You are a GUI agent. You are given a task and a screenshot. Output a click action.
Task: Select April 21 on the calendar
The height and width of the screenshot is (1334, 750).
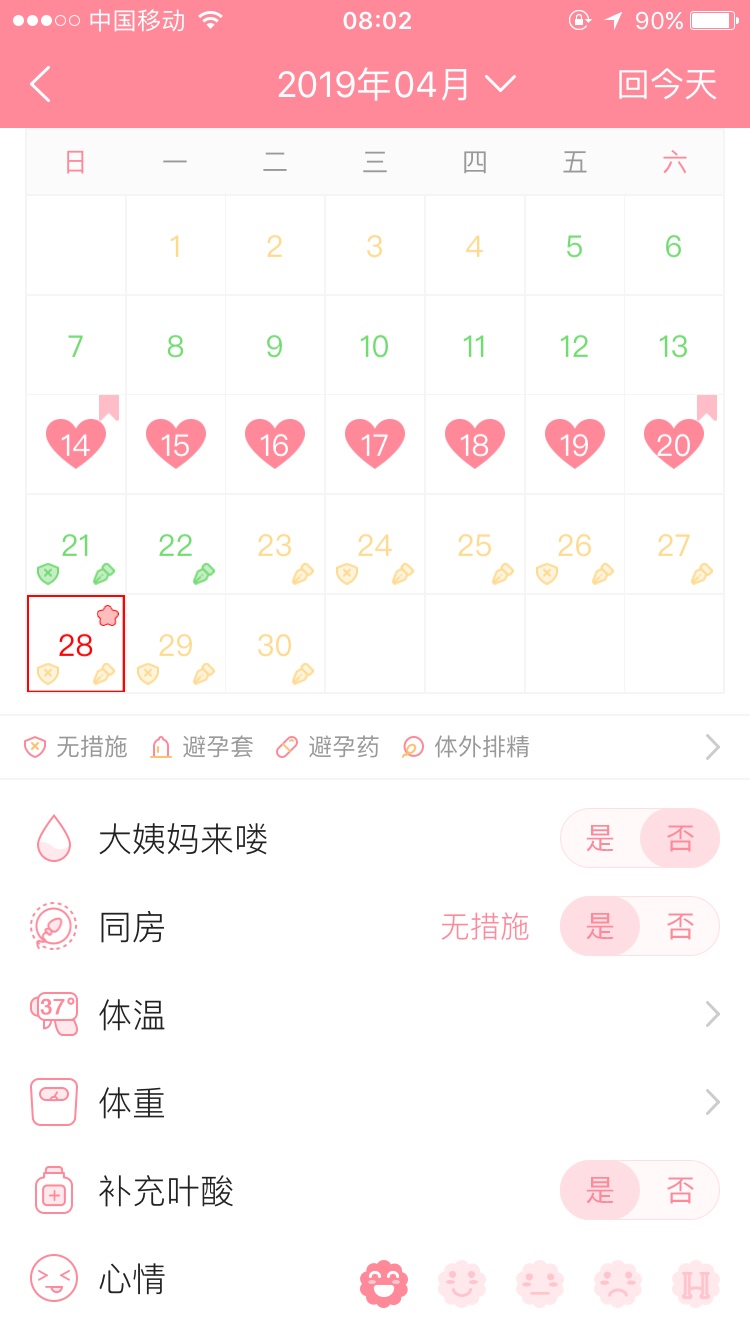[x=76, y=545]
